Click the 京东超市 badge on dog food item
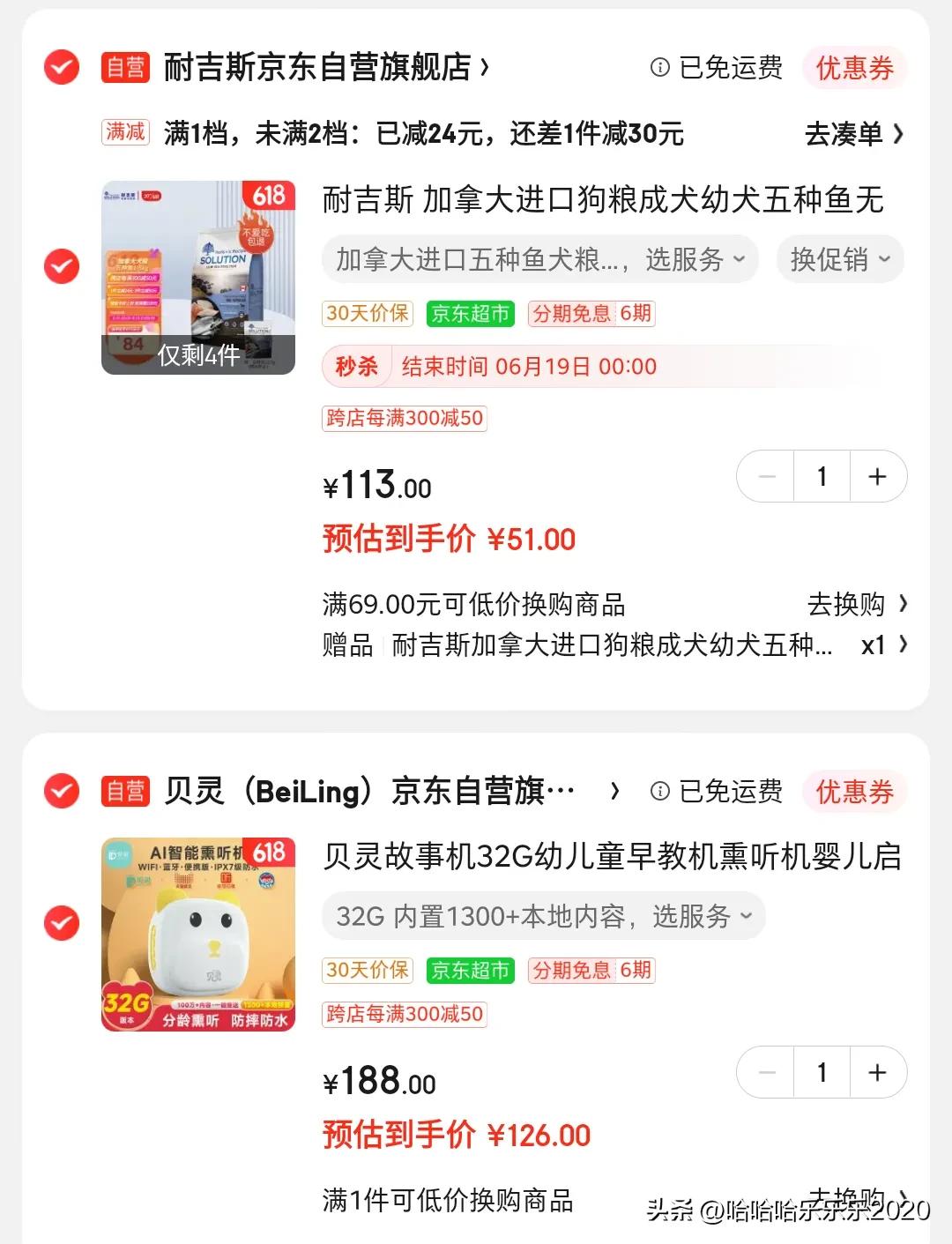952x1244 pixels. coord(469,314)
